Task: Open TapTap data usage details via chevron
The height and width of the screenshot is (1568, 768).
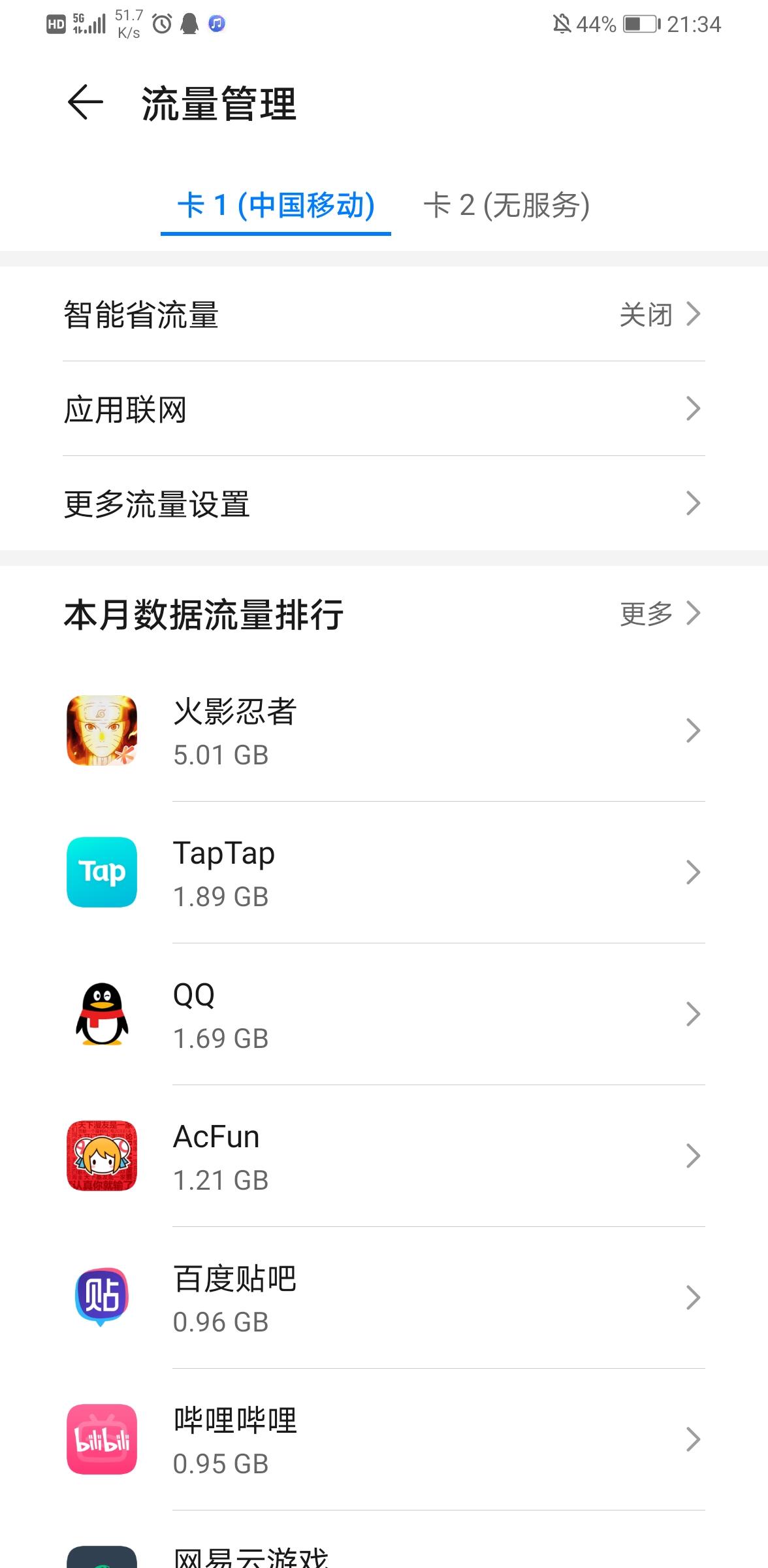Action: (x=694, y=873)
